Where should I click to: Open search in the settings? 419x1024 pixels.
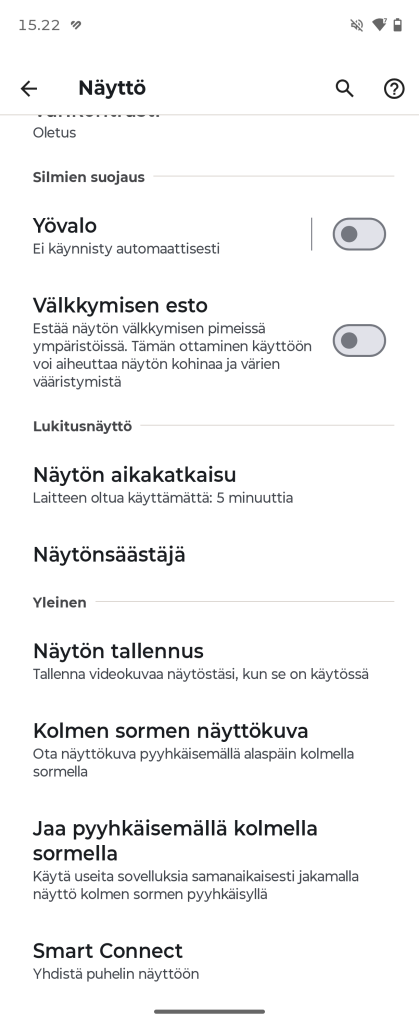(x=345, y=88)
